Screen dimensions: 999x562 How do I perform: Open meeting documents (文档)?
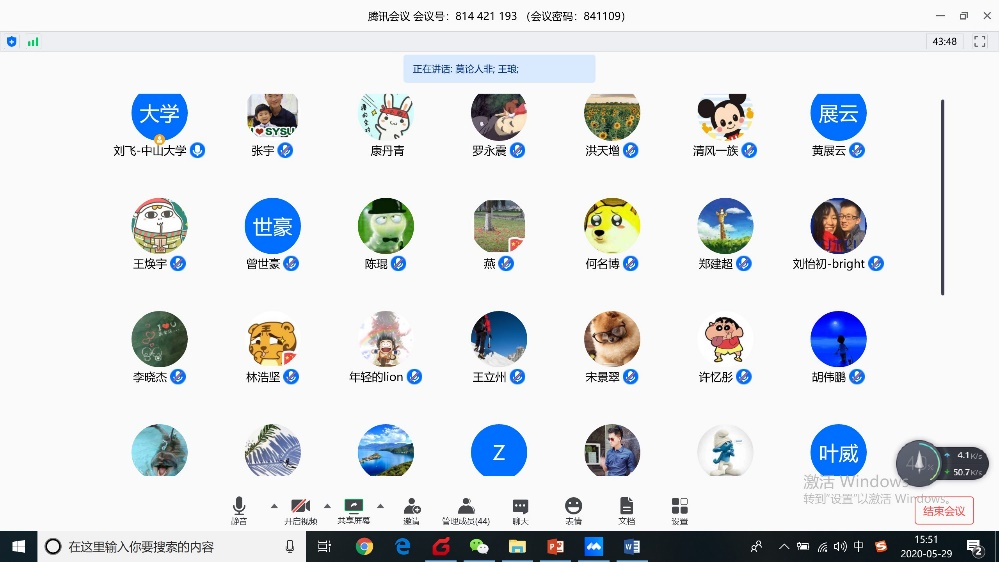tap(626, 510)
